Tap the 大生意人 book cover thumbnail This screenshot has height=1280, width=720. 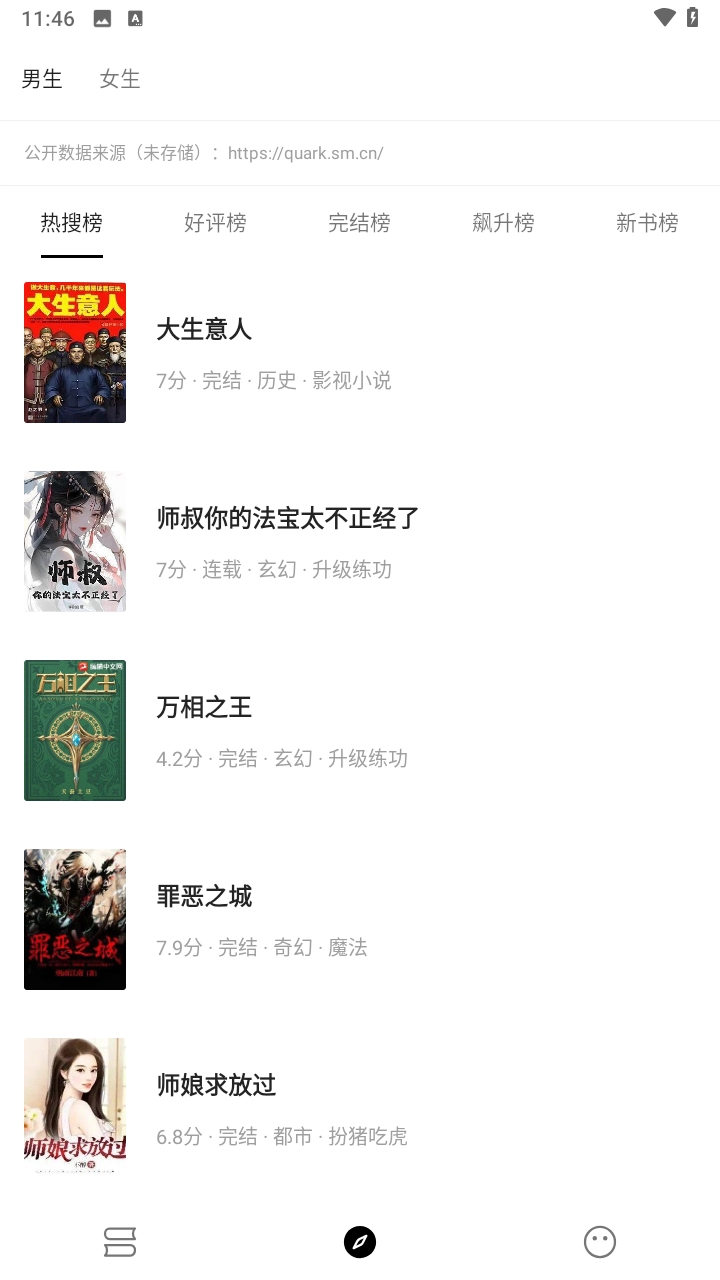(75, 352)
